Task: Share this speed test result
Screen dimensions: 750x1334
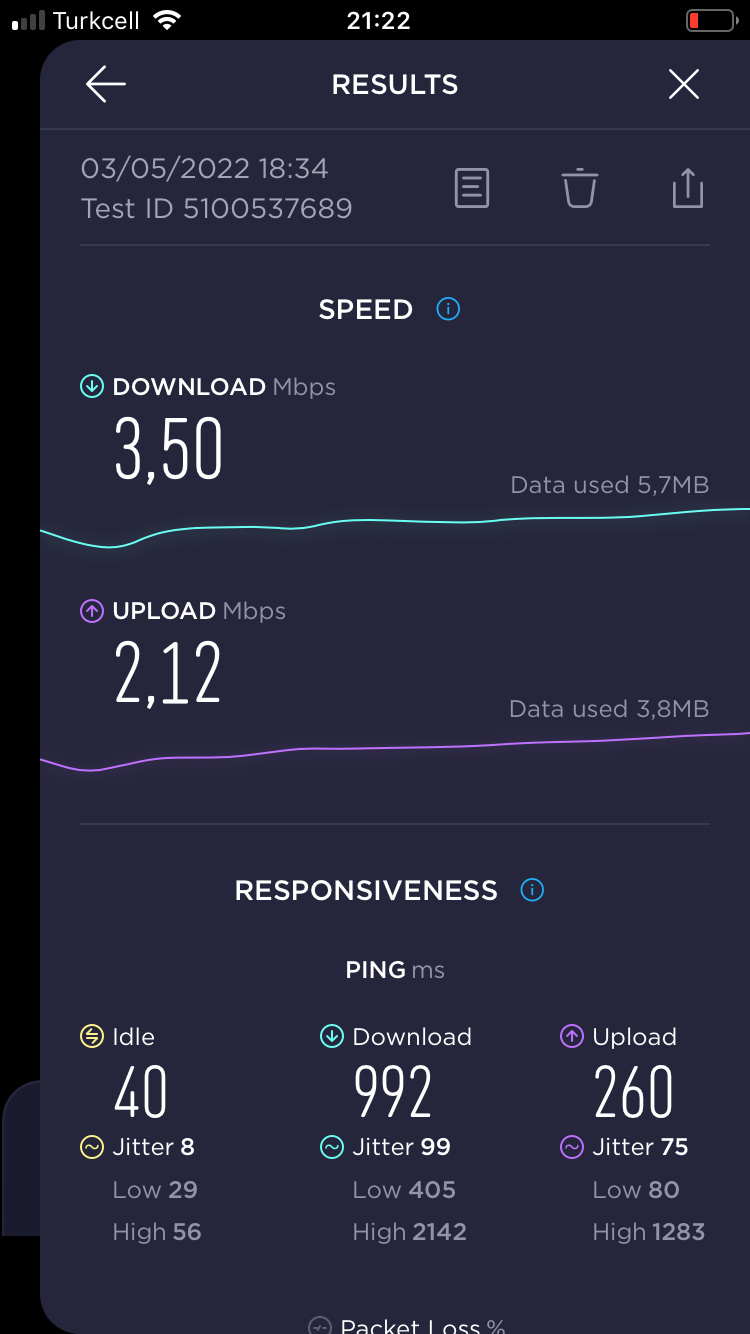Action: (688, 188)
